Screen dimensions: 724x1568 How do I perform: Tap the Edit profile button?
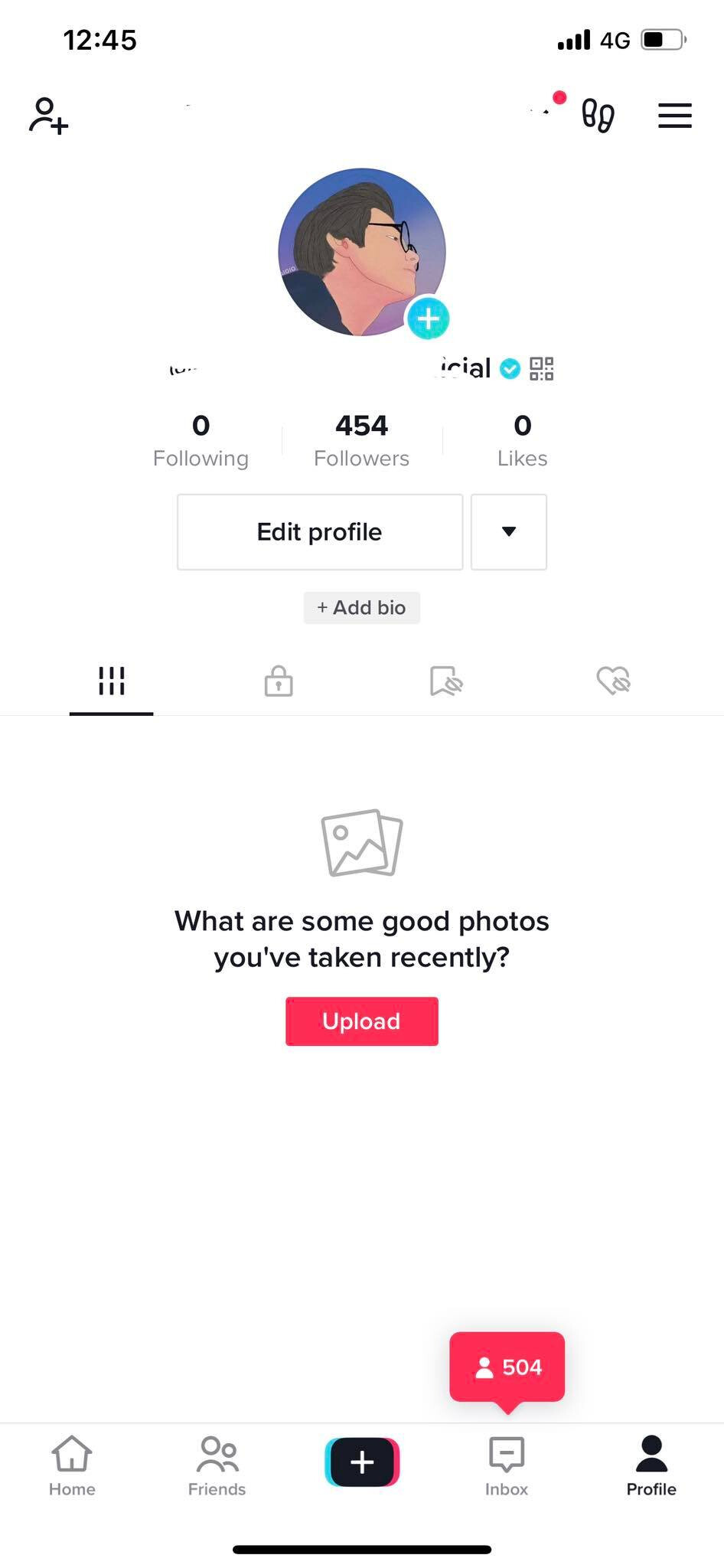pos(320,532)
